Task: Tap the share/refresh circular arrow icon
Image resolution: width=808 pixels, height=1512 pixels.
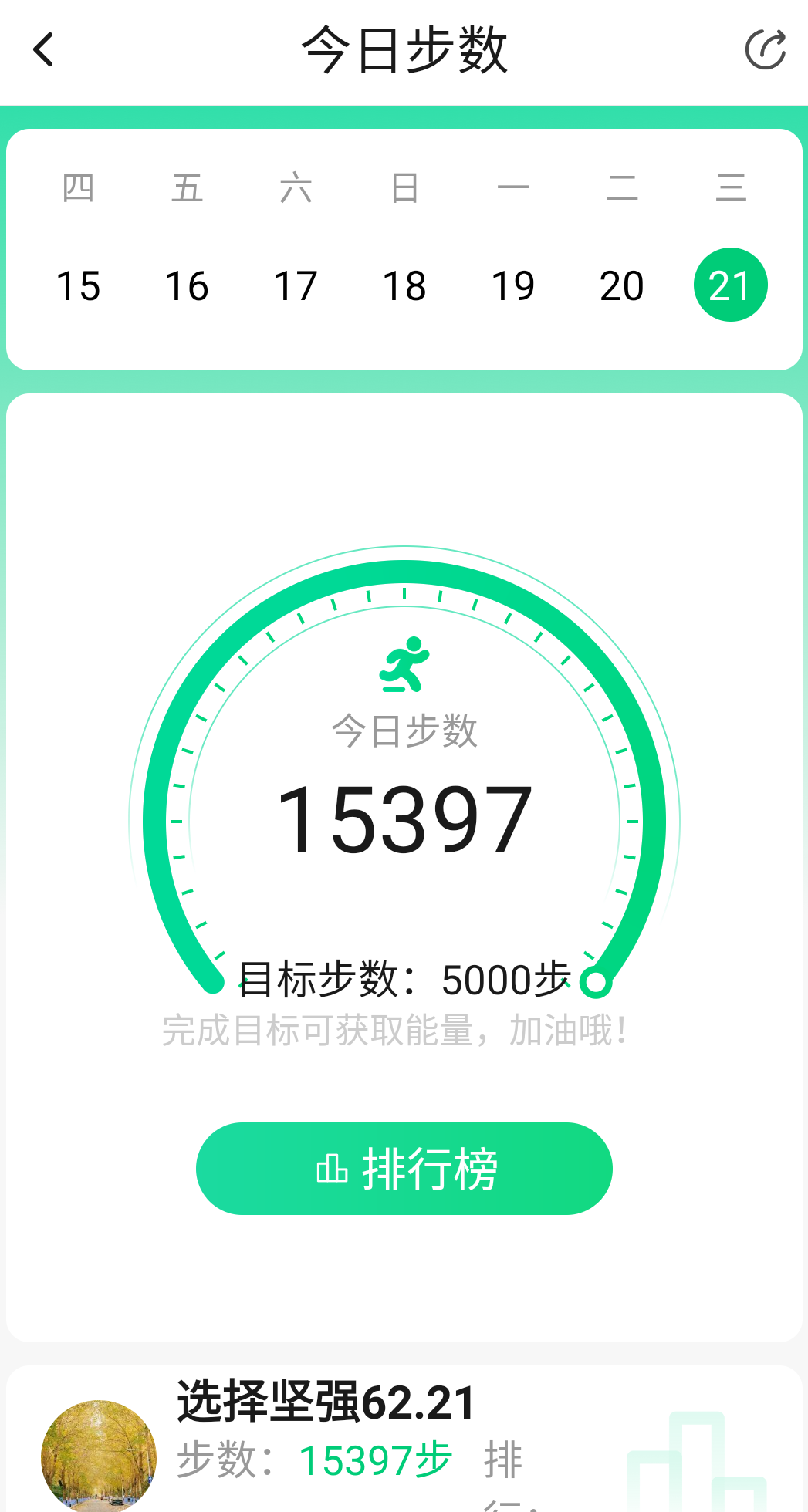Action: [764, 49]
